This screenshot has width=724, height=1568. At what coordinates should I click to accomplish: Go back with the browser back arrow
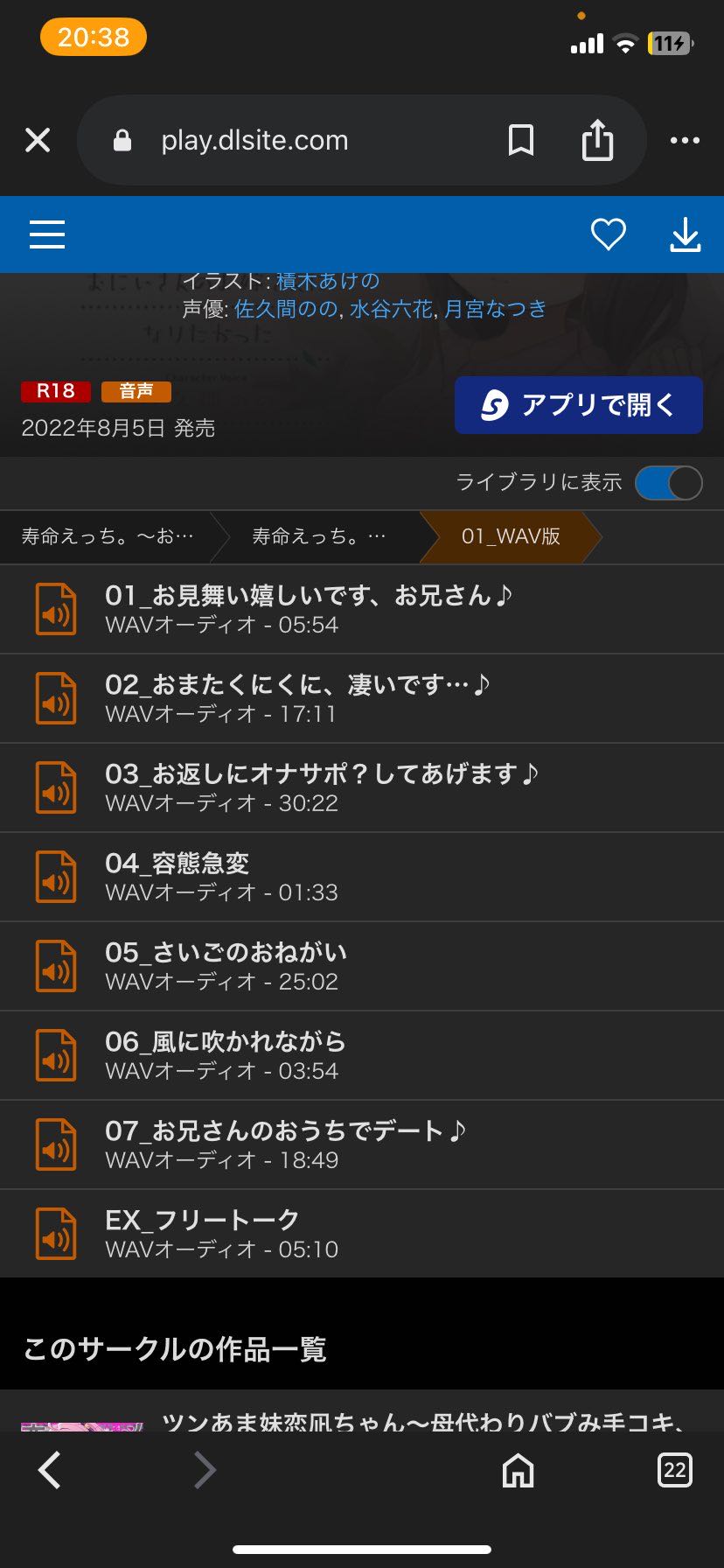coord(50,1470)
